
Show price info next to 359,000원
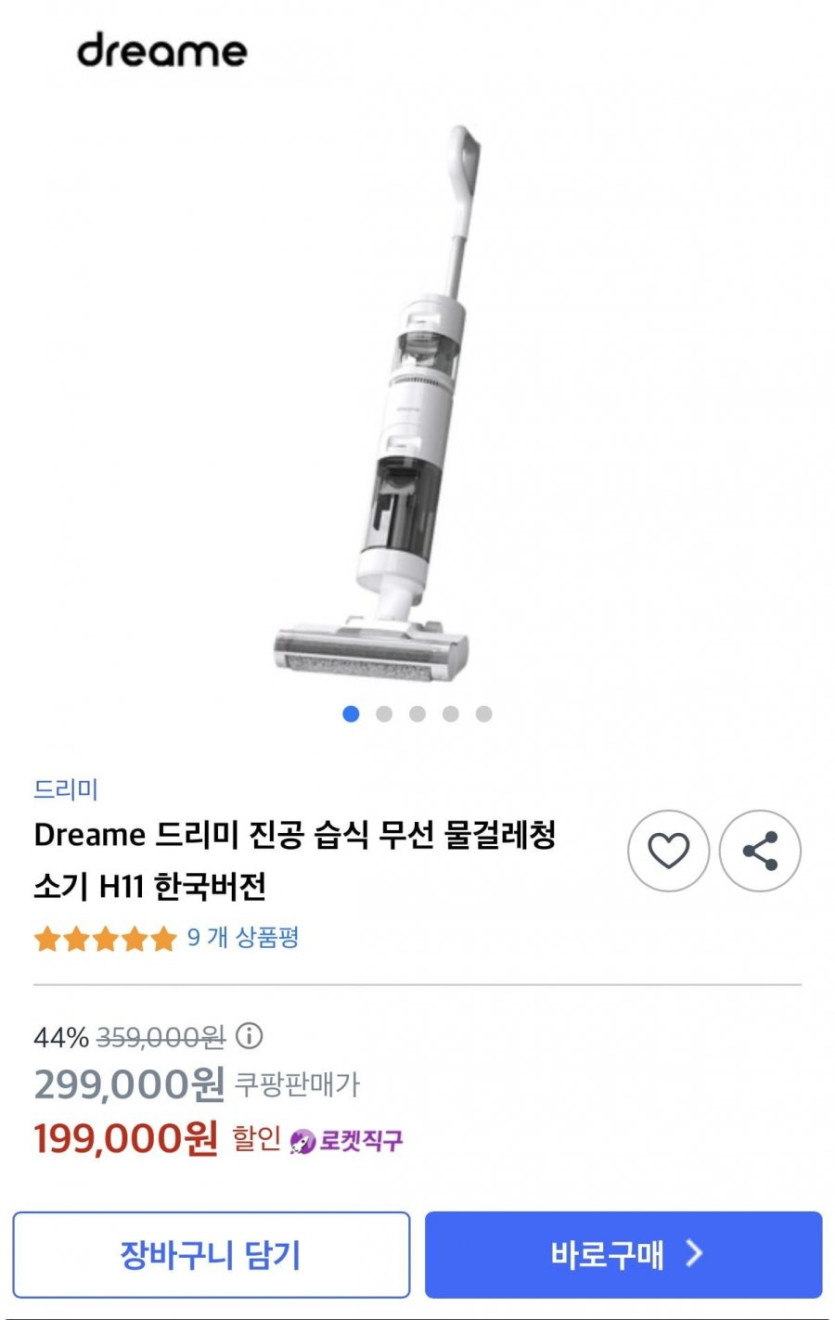tap(249, 1036)
